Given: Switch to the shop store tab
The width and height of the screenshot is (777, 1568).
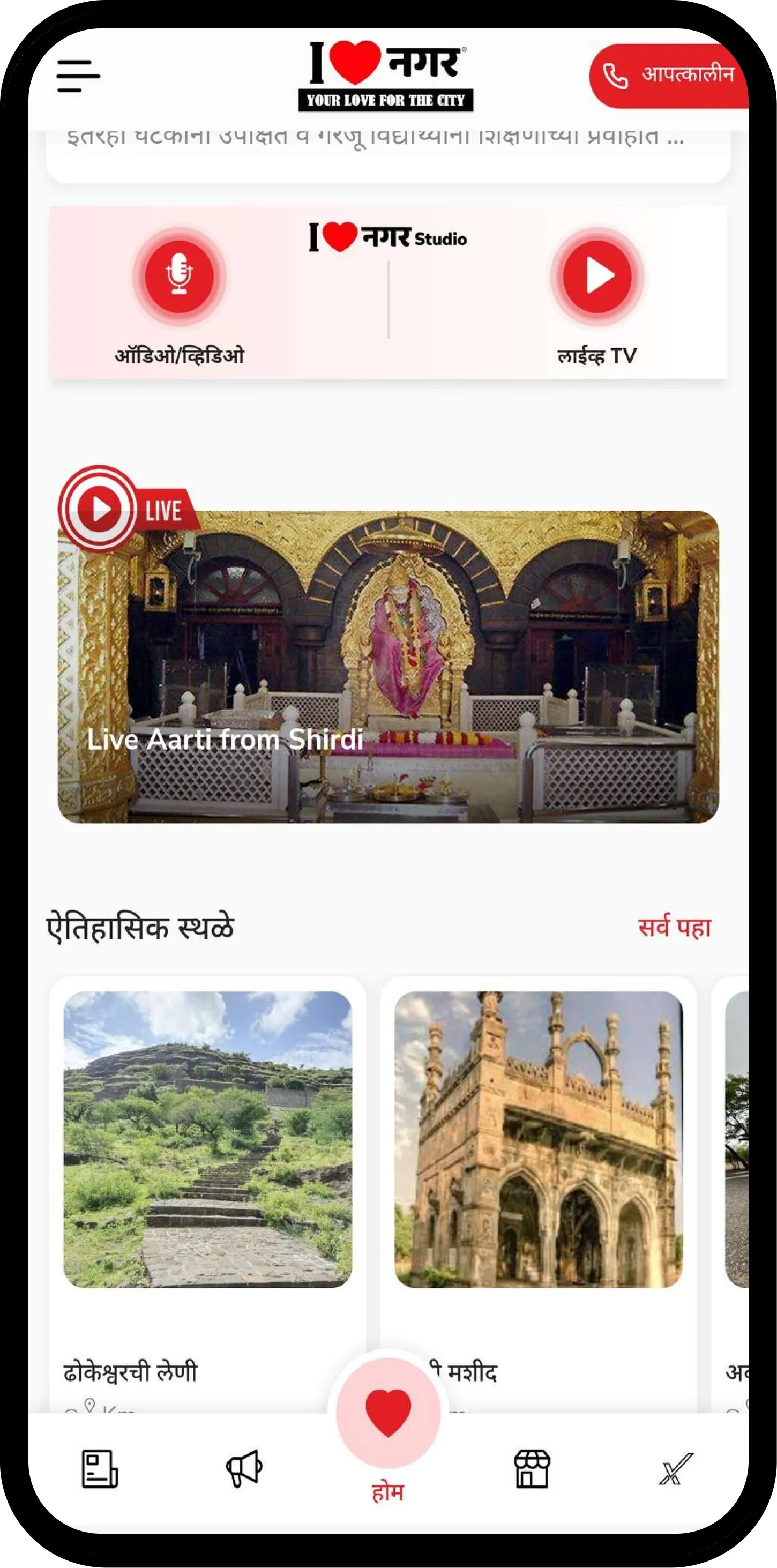Looking at the screenshot, I should 532,1469.
